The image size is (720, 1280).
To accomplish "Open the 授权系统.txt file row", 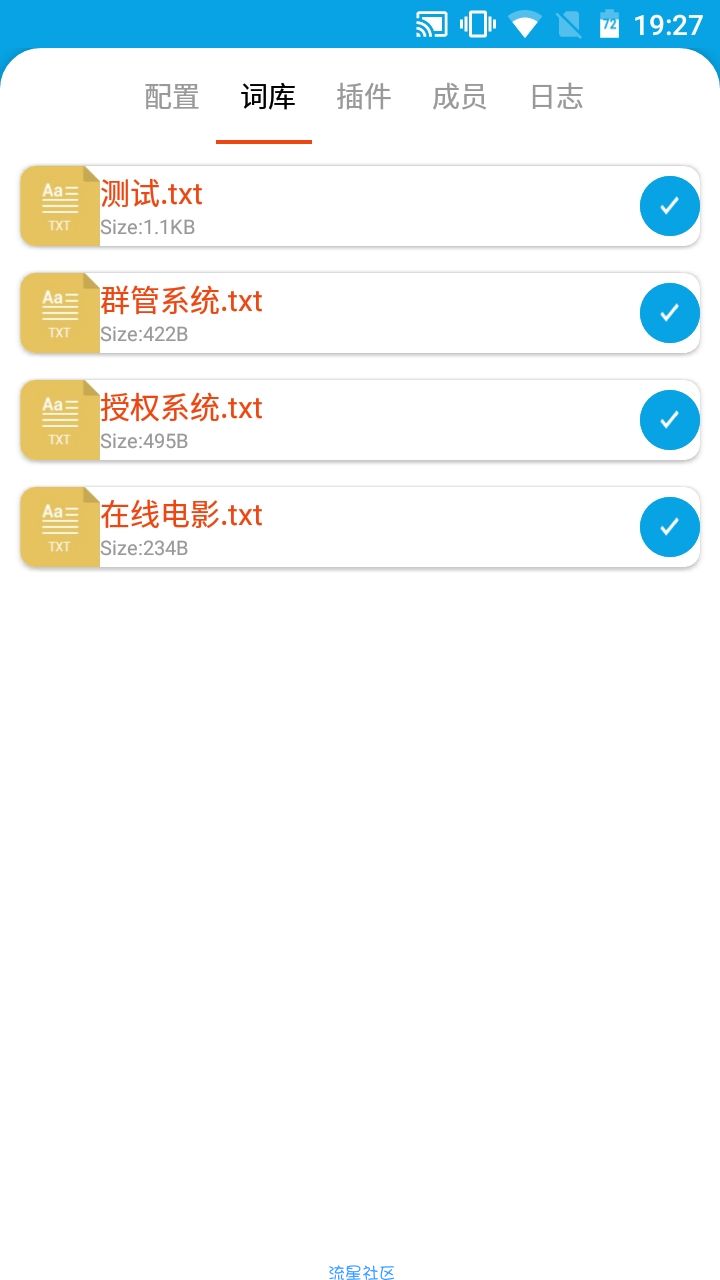I will 360,420.
